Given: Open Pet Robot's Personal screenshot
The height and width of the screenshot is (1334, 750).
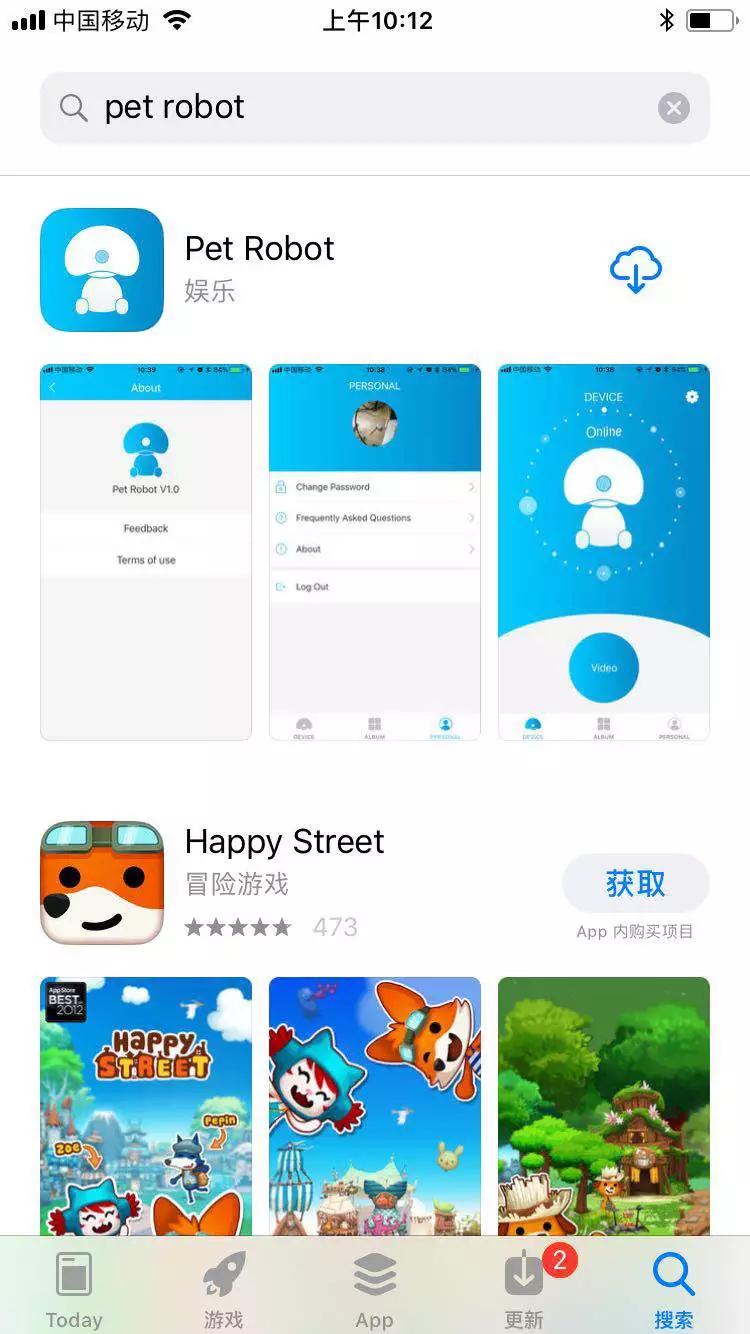Looking at the screenshot, I should point(375,552).
